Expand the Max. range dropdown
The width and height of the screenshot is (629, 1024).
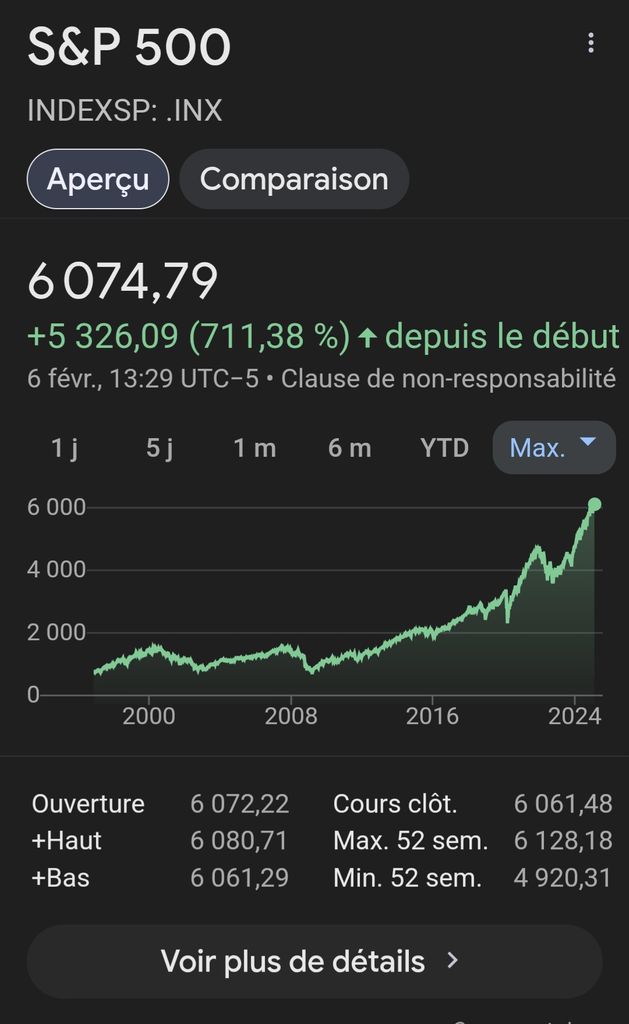click(x=554, y=447)
